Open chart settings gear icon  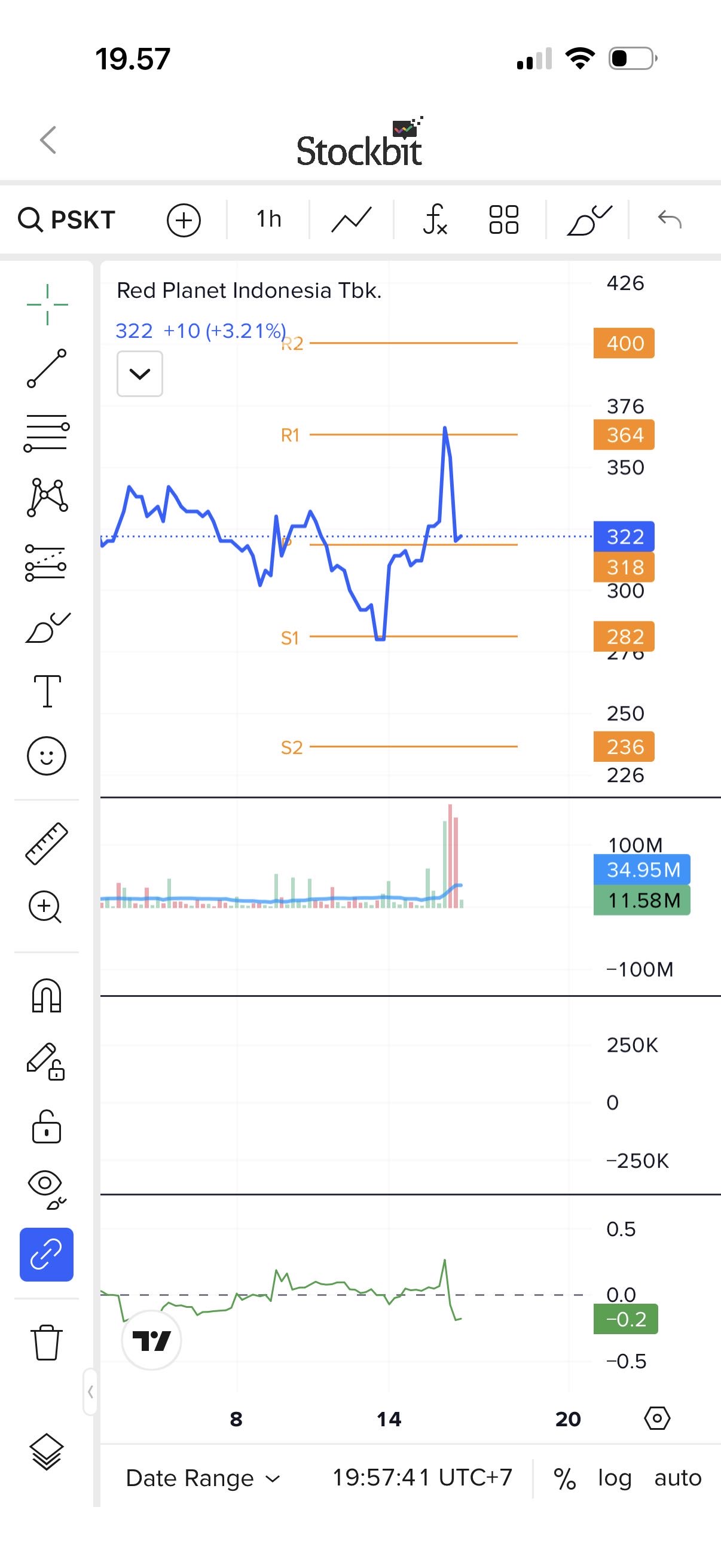point(657,1418)
